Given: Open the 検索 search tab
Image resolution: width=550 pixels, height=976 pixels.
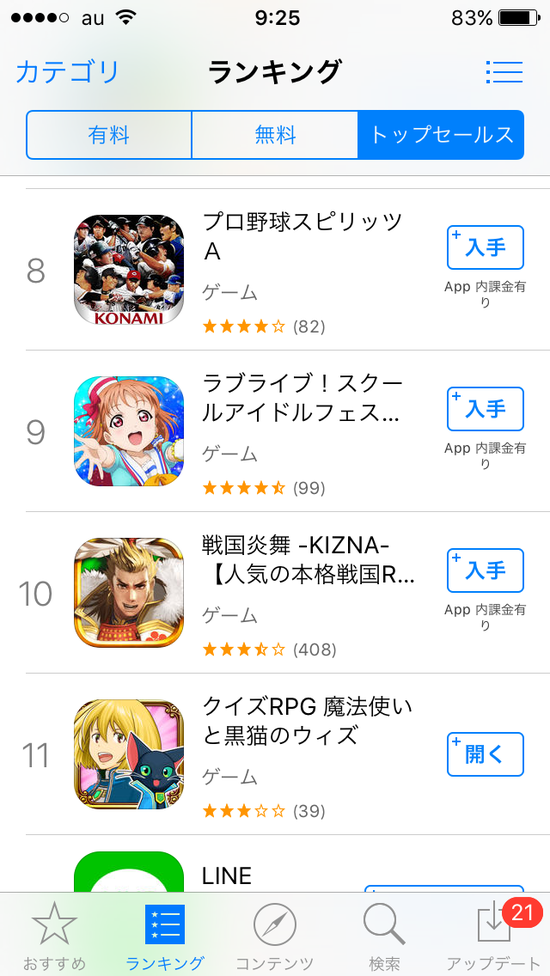Looking at the screenshot, I should [385, 935].
